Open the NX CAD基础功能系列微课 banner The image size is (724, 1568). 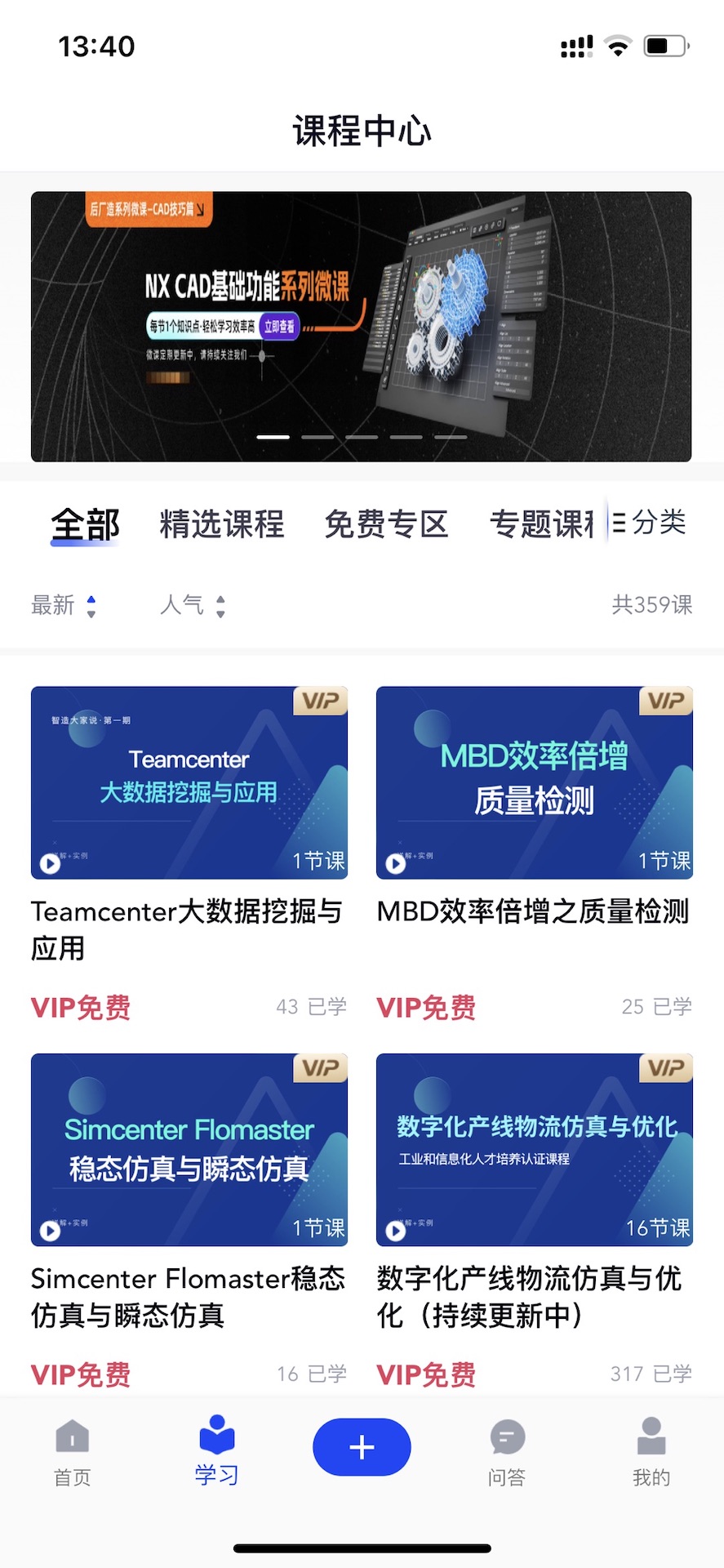(361, 327)
